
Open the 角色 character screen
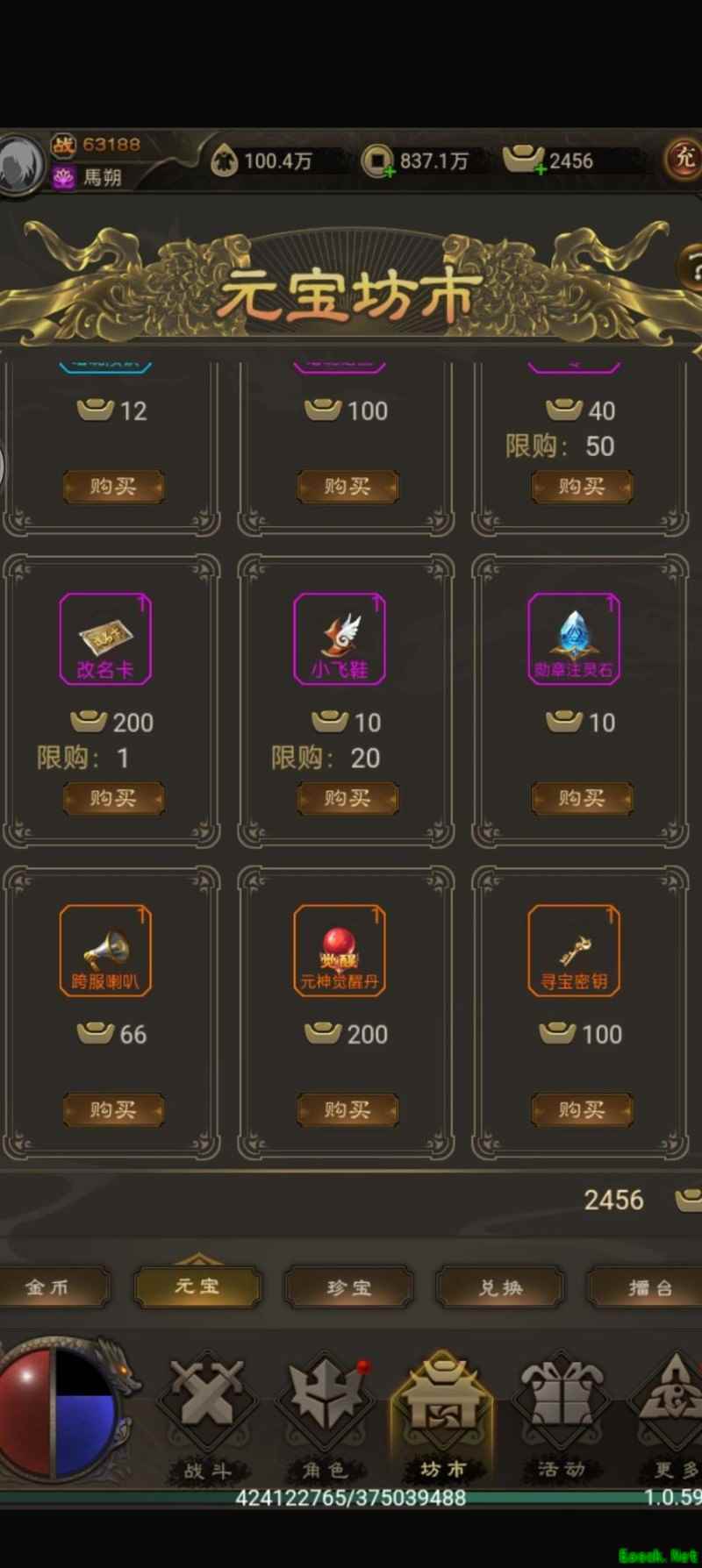point(326,1412)
